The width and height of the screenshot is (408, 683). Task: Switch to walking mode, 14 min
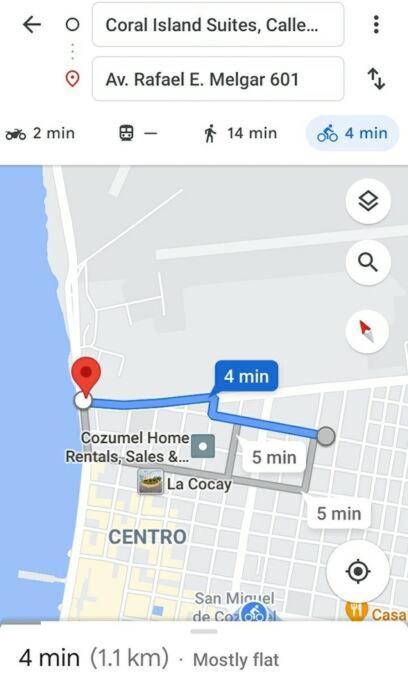(240, 133)
